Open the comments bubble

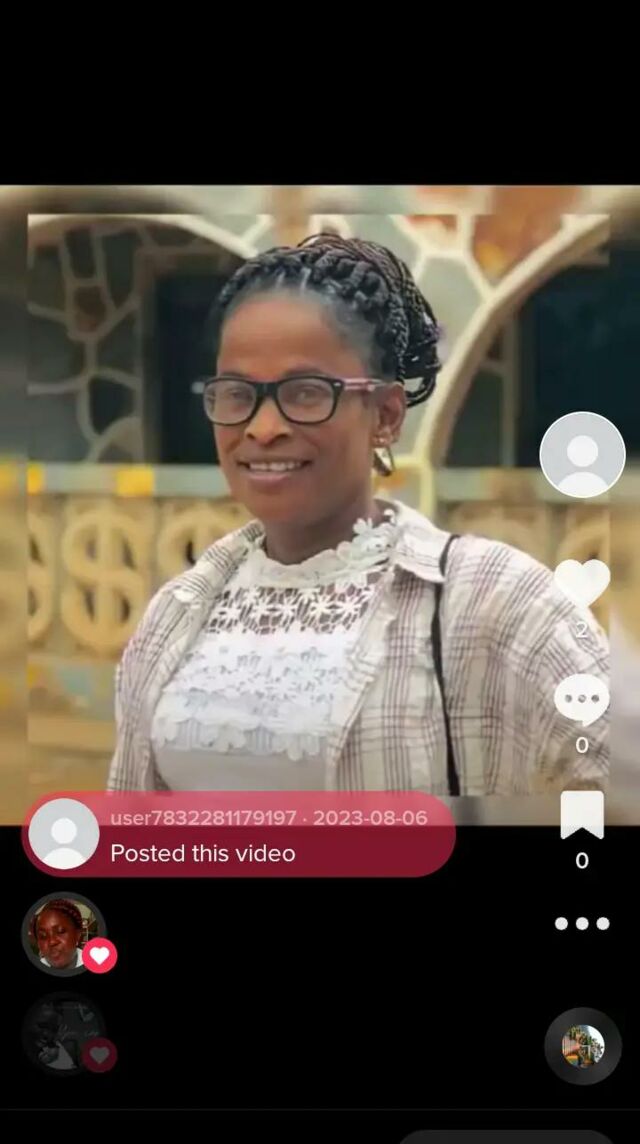coord(582,699)
